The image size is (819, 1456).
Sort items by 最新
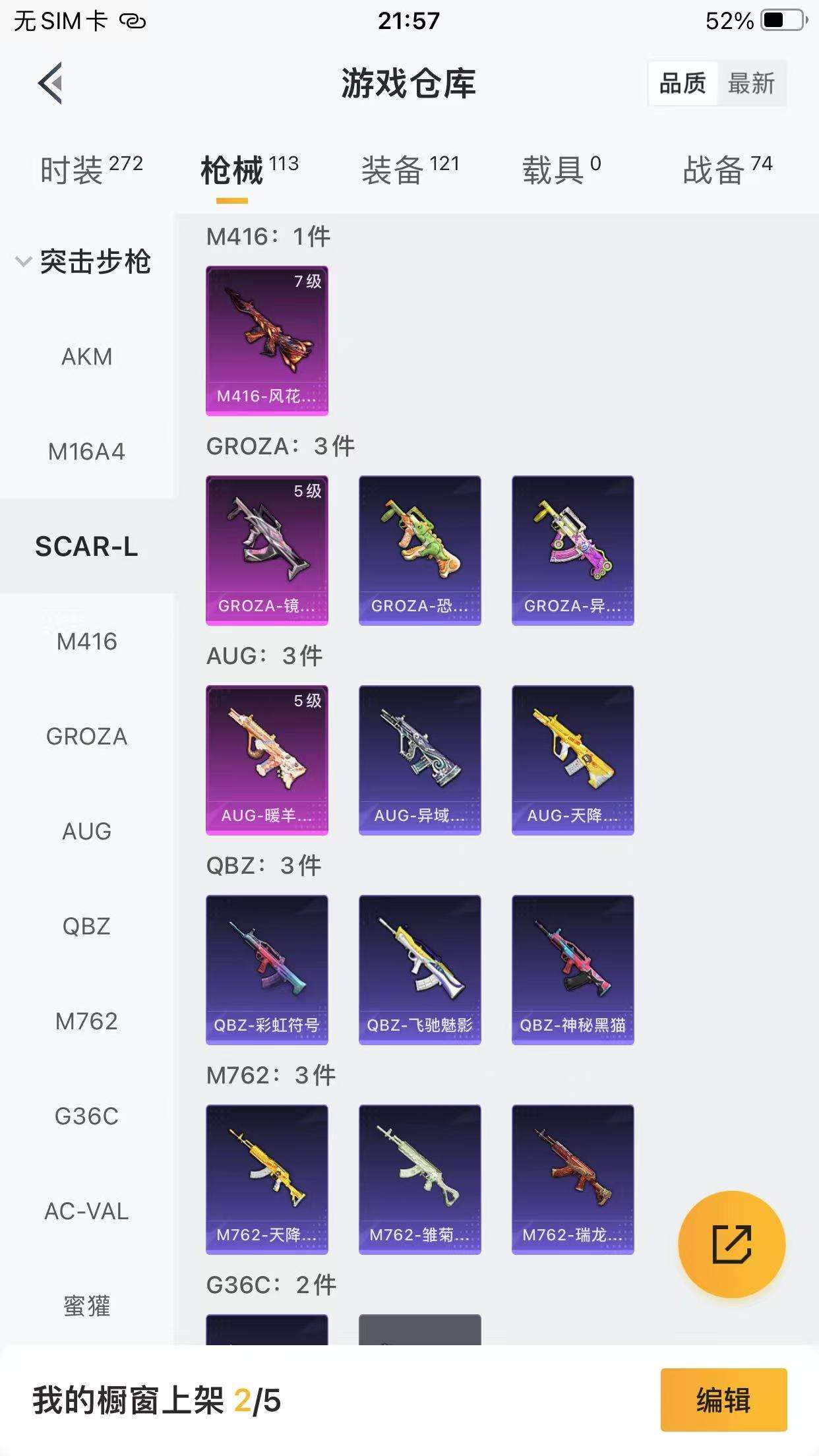(751, 84)
